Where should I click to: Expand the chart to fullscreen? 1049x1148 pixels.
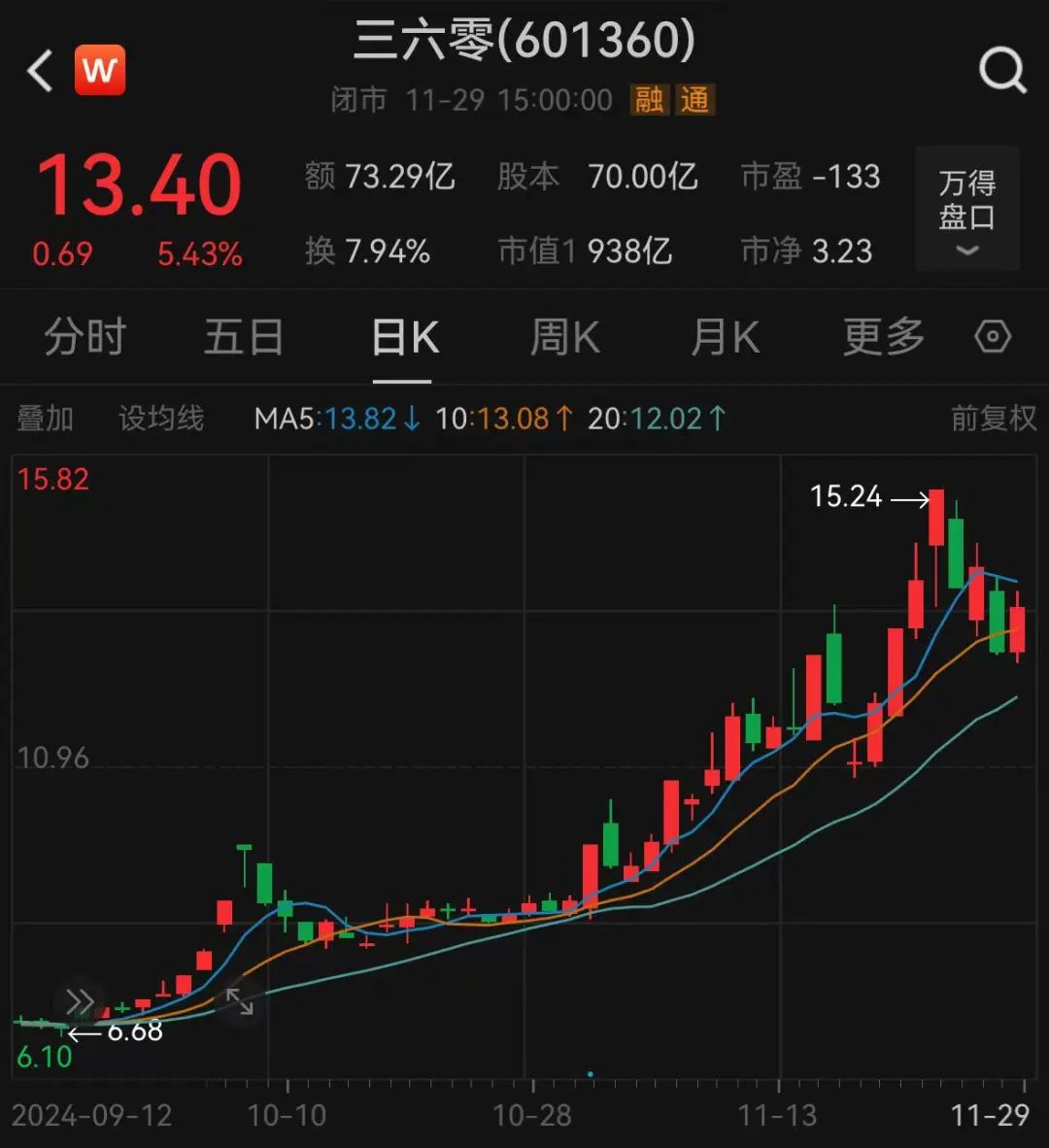pyautogui.click(x=239, y=1001)
